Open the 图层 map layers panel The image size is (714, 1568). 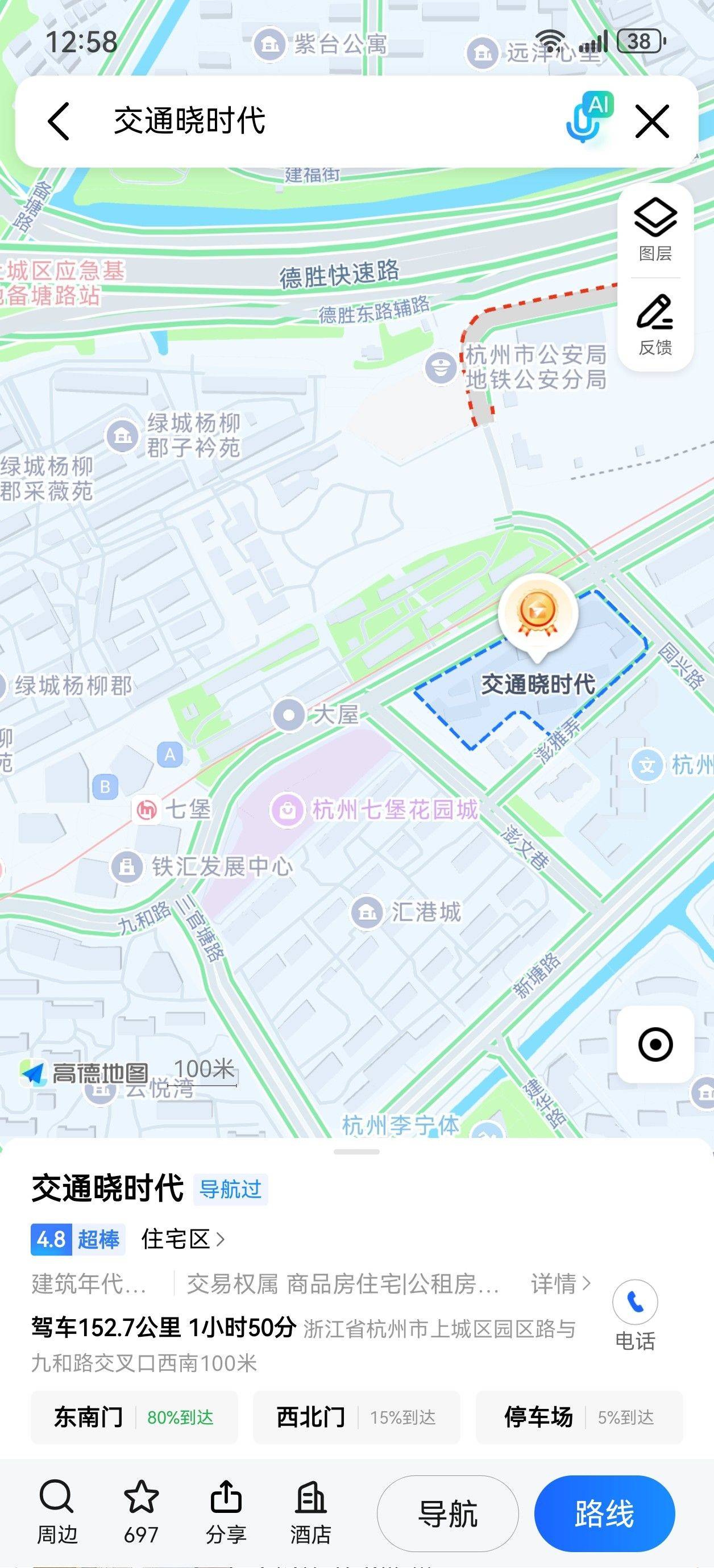pyautogui.click(x=655, y=230)
